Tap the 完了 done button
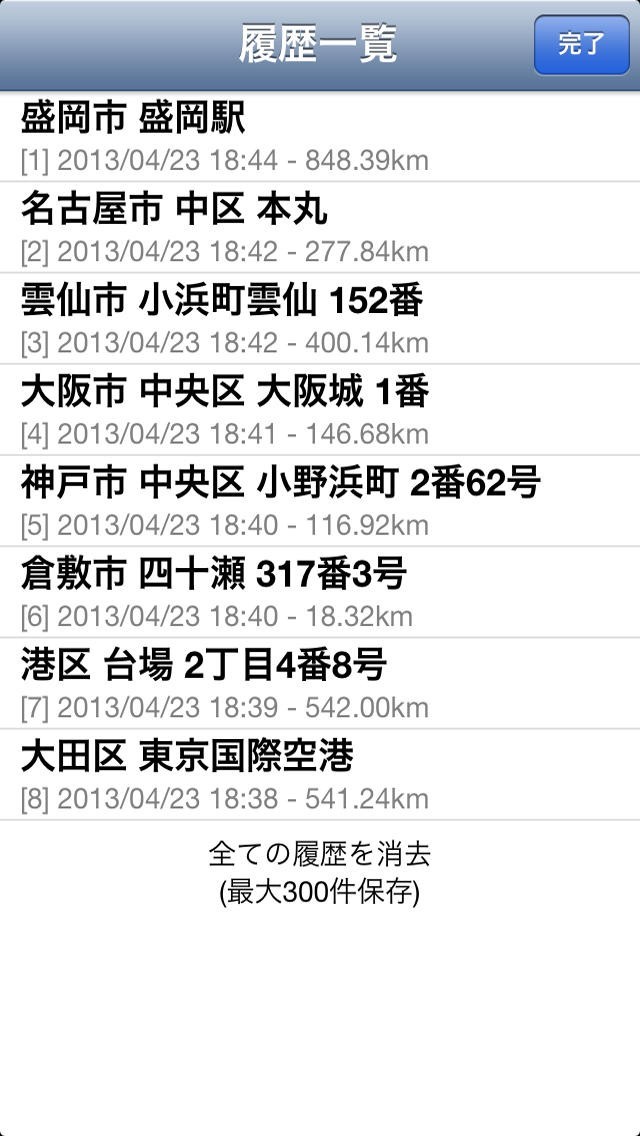640x1136 pixels. (x=581, y=45)
